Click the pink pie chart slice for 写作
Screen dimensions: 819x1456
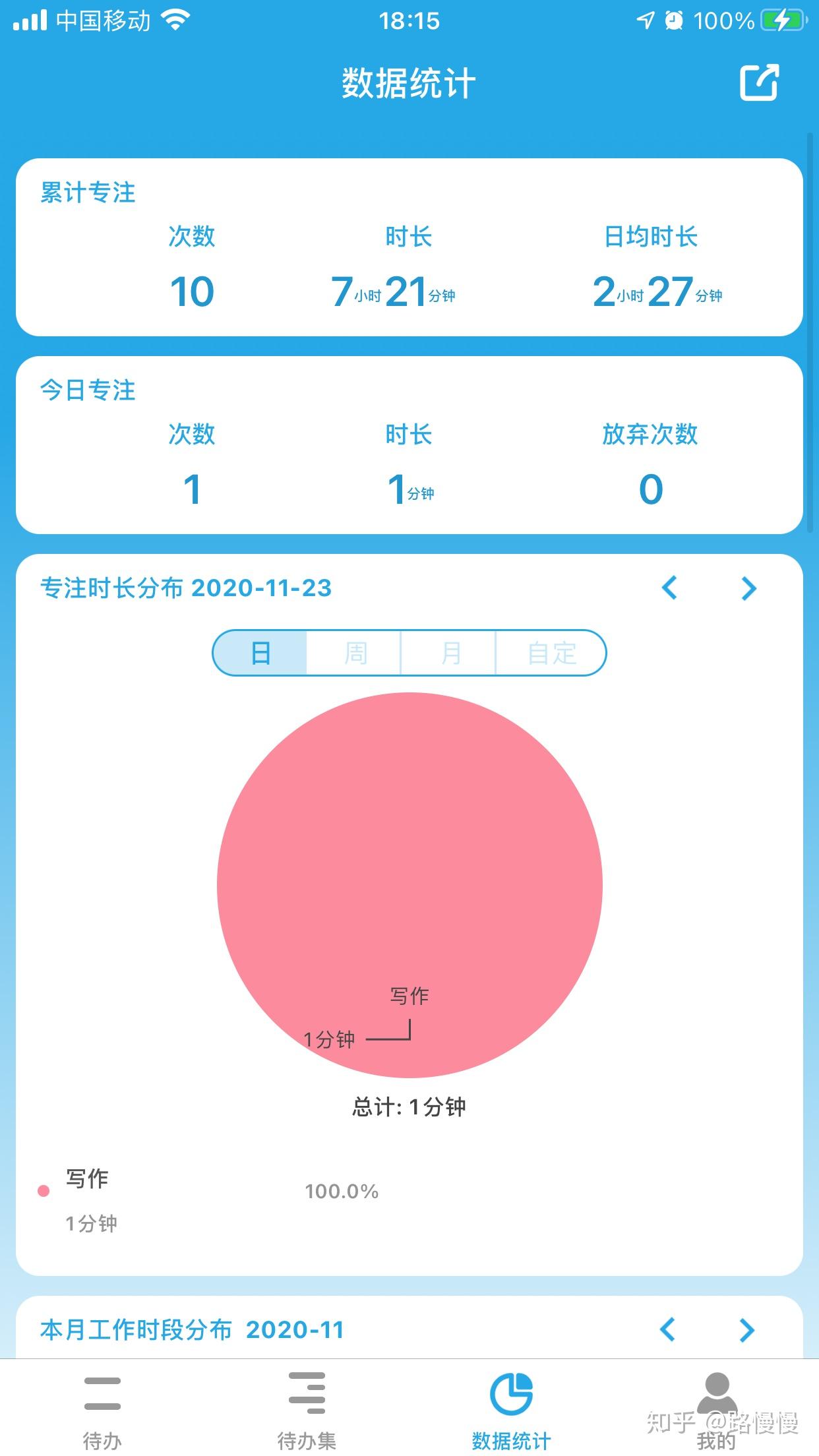coord(409,857)
